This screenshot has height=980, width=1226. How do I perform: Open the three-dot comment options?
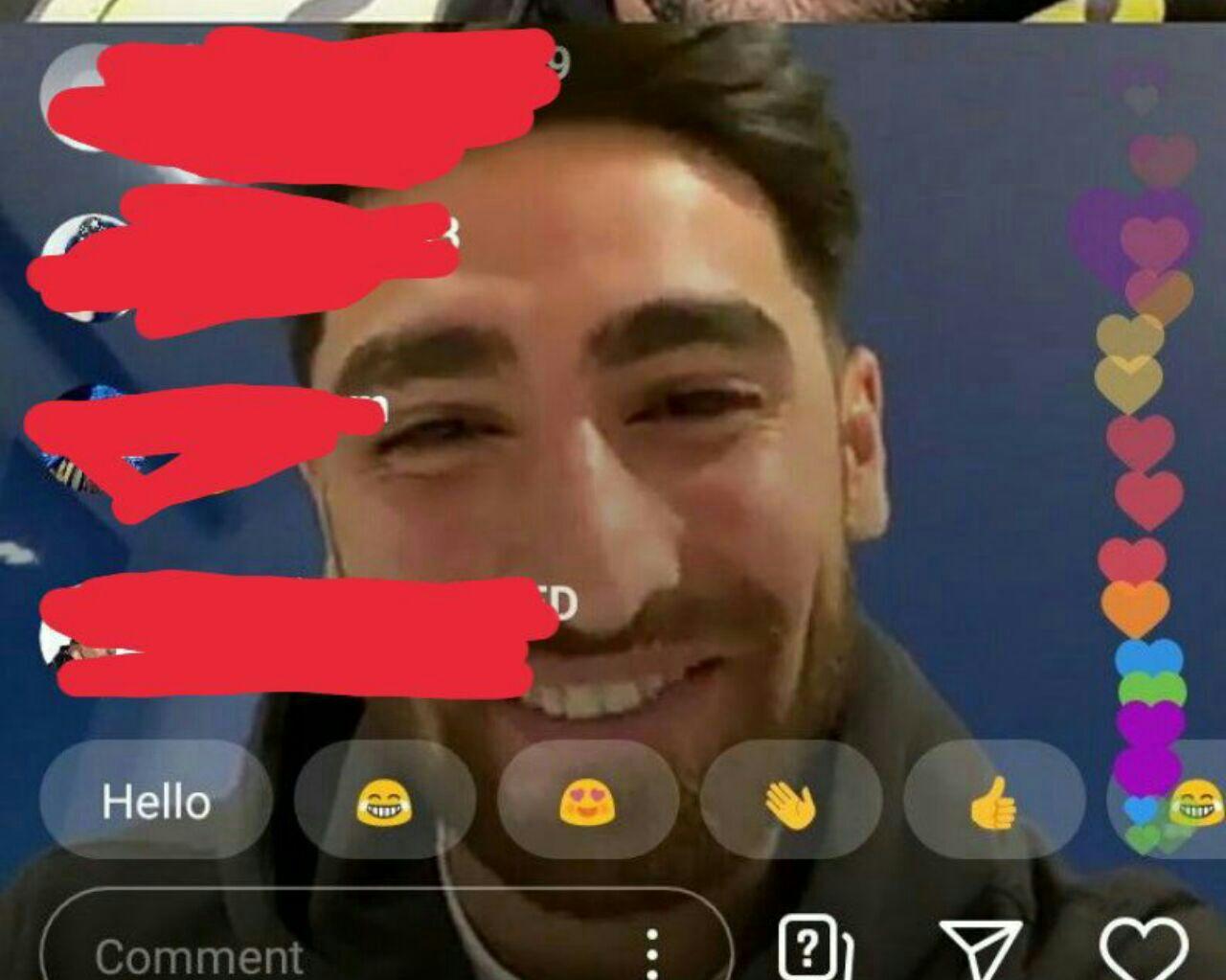pos(652,953)
